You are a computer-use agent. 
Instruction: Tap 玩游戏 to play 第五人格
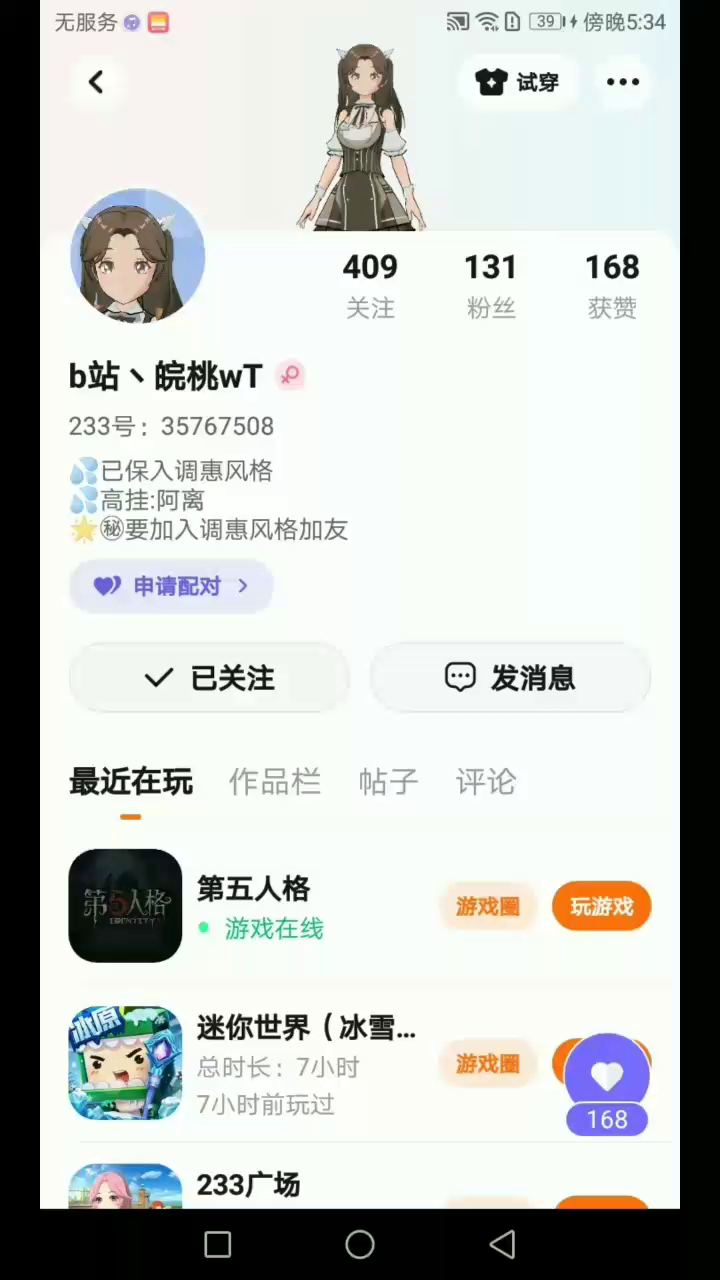point(601,906)
